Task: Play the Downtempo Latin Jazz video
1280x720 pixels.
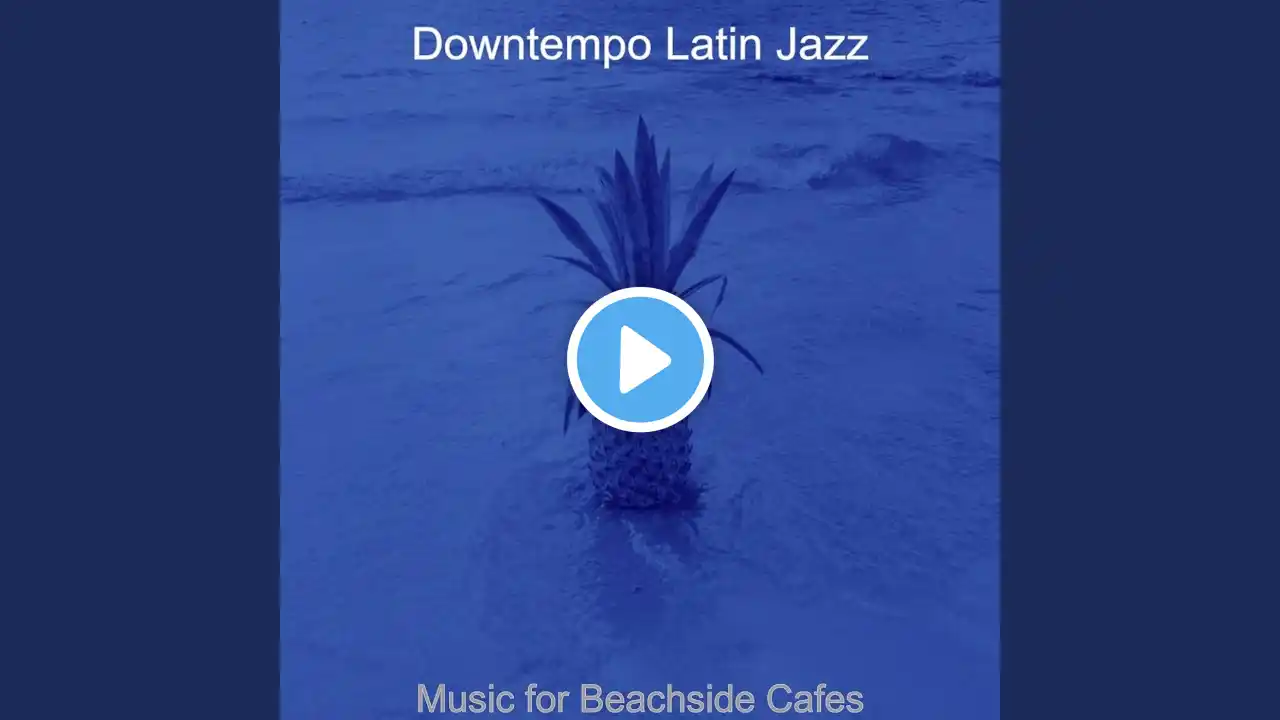Action: (x=640, y=360)
